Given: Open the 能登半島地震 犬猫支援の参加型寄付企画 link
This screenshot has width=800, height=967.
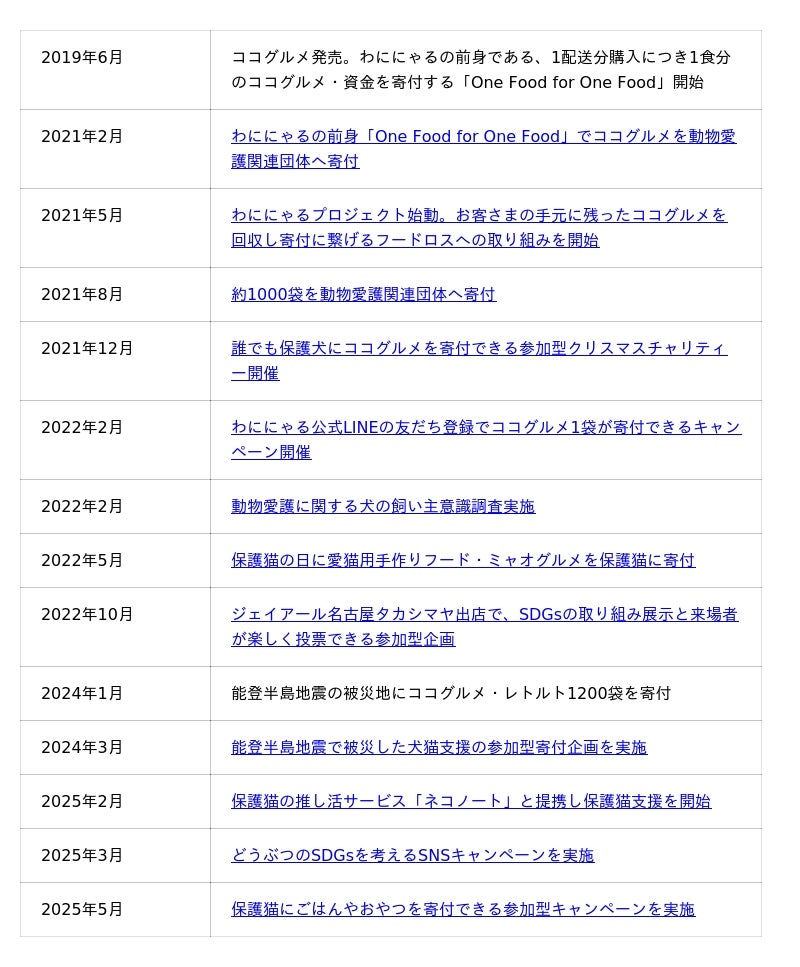Looking at the screenshot, I should (439, 747).
